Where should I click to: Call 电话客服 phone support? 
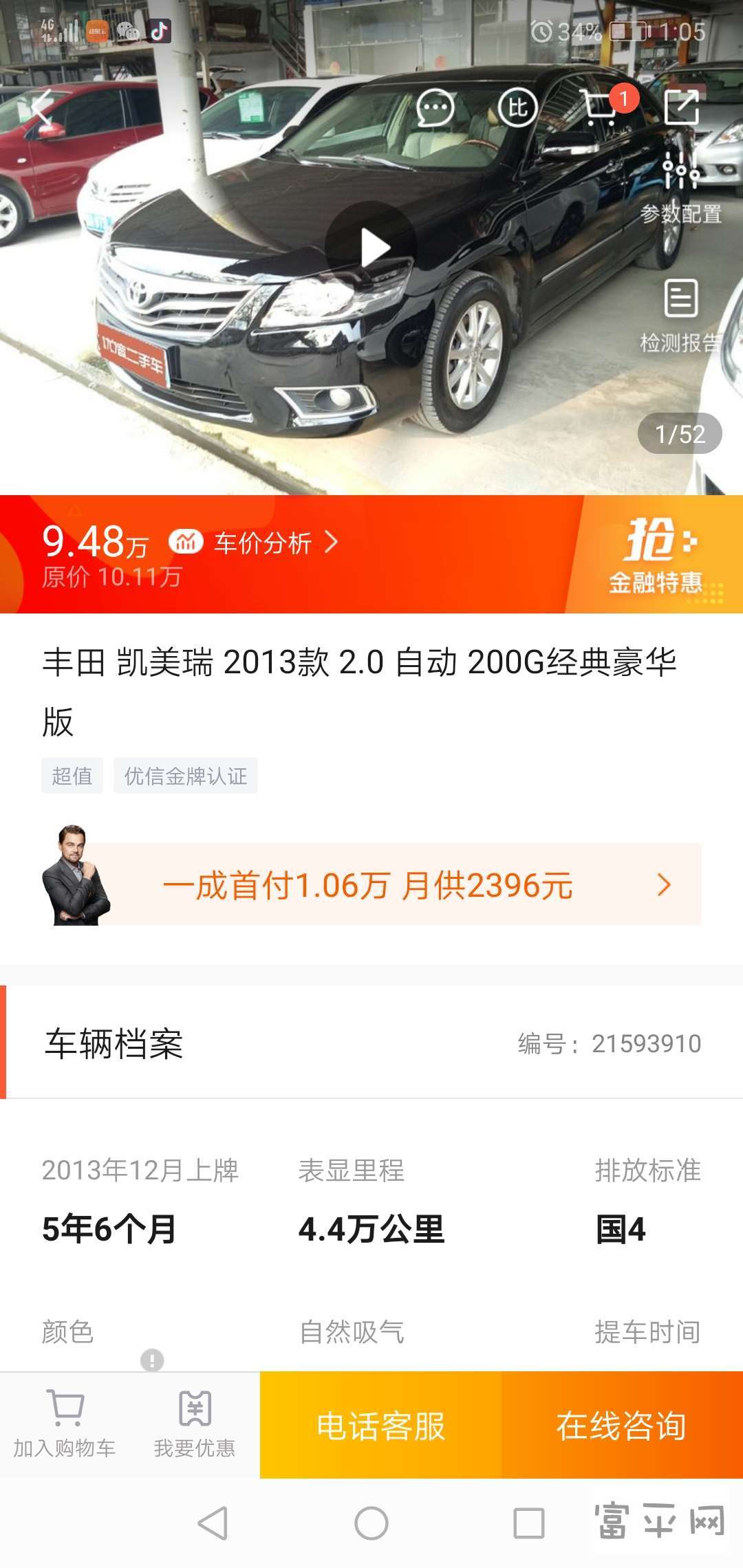click(x=380, y=1425)
